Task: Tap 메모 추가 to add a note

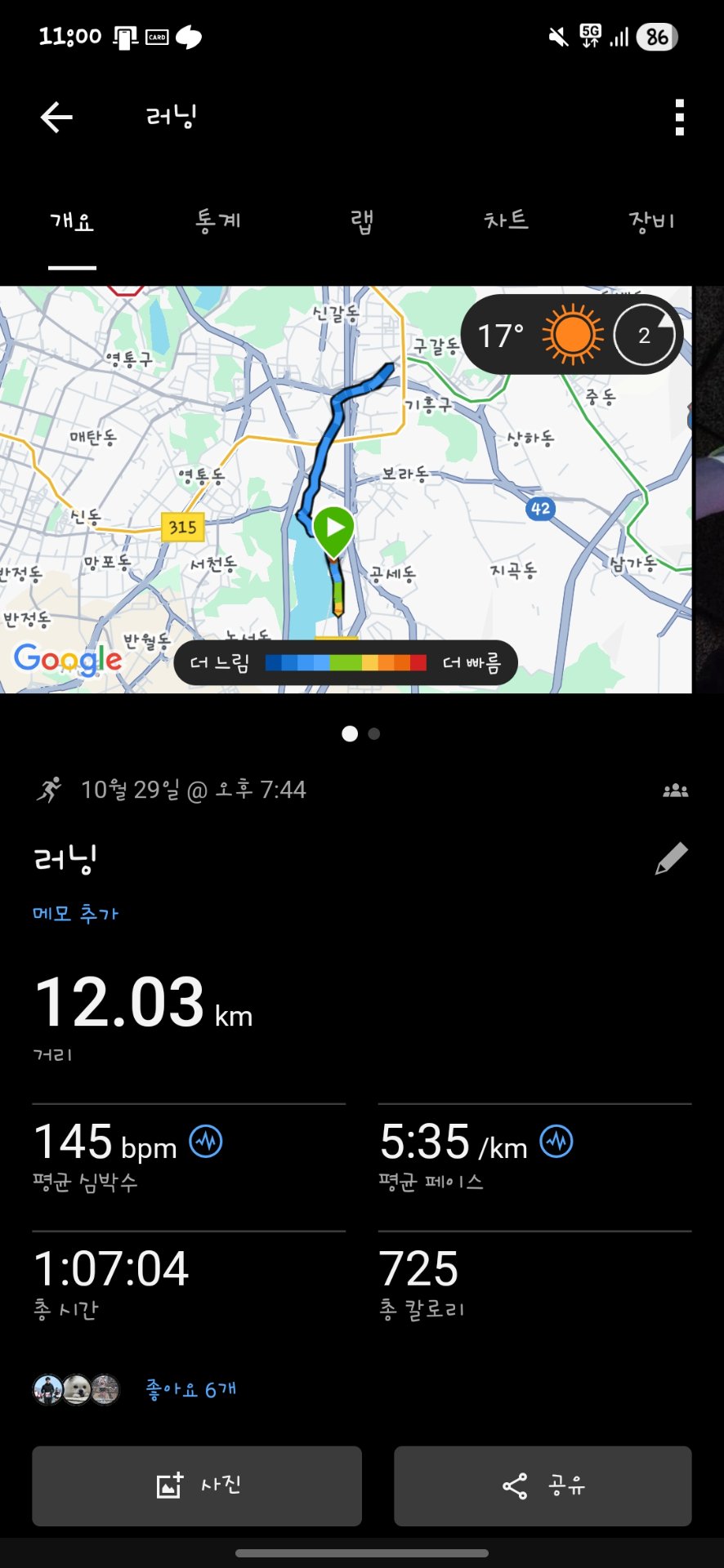Action: (75, 914)
